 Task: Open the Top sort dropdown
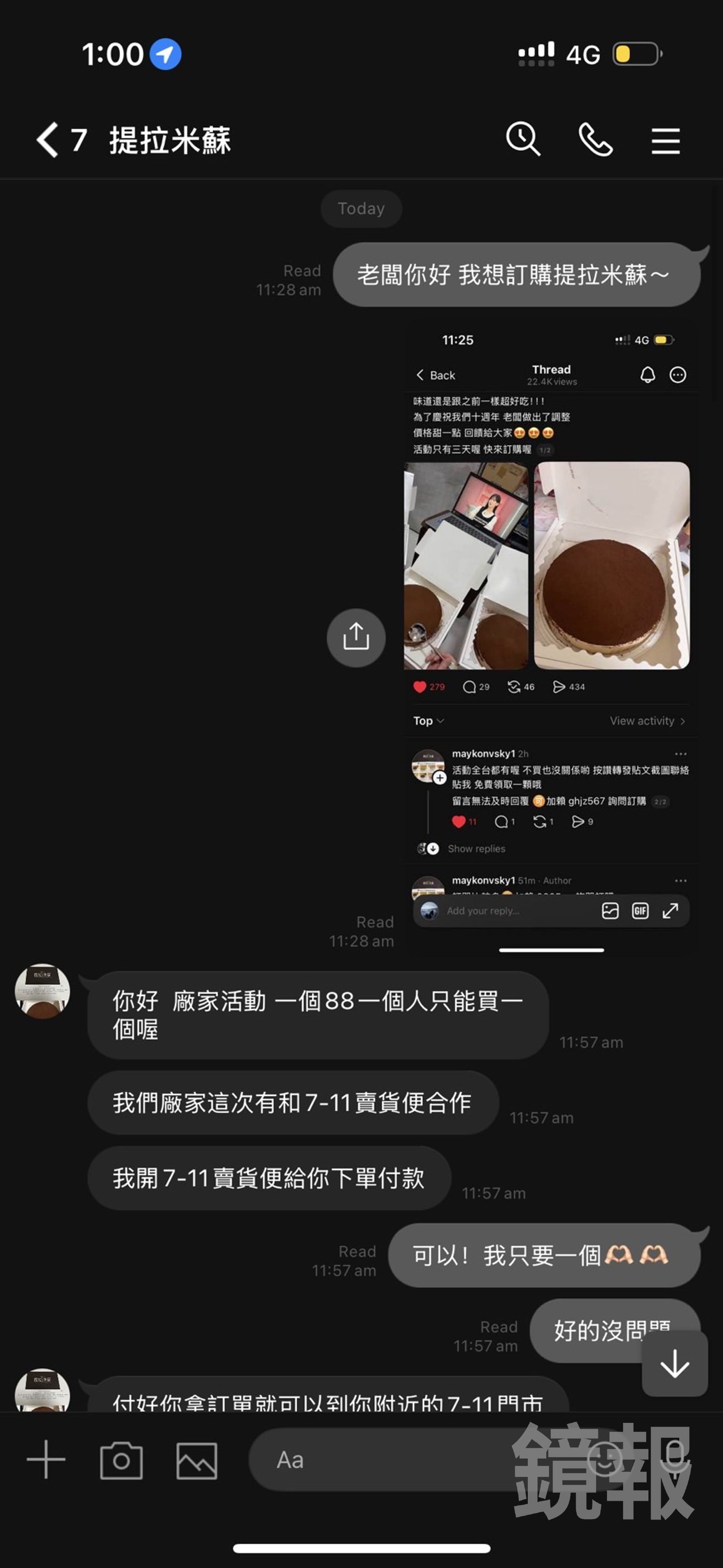pyautogui.click(x=428, y=721)
